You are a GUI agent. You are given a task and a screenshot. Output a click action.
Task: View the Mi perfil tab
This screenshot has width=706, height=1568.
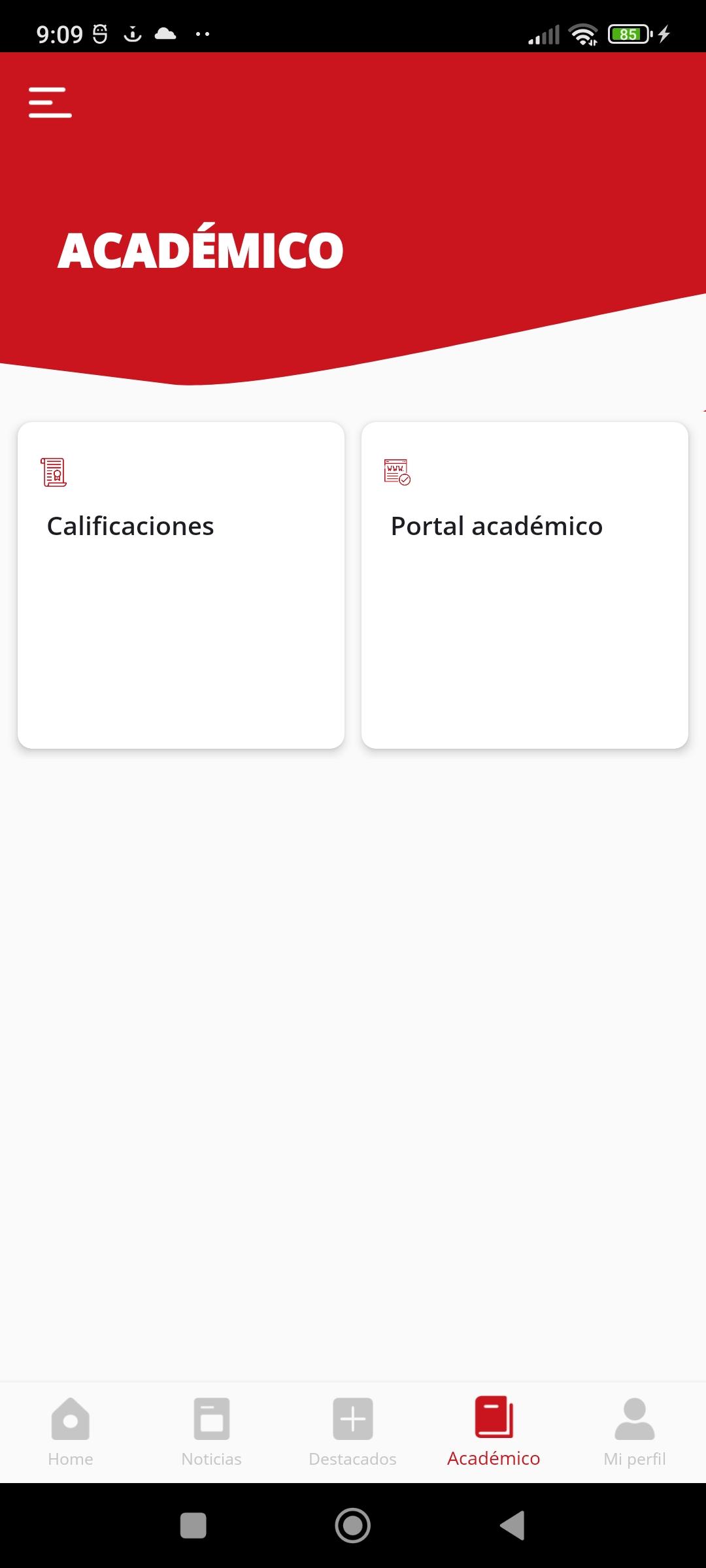tap(634, 1432)
